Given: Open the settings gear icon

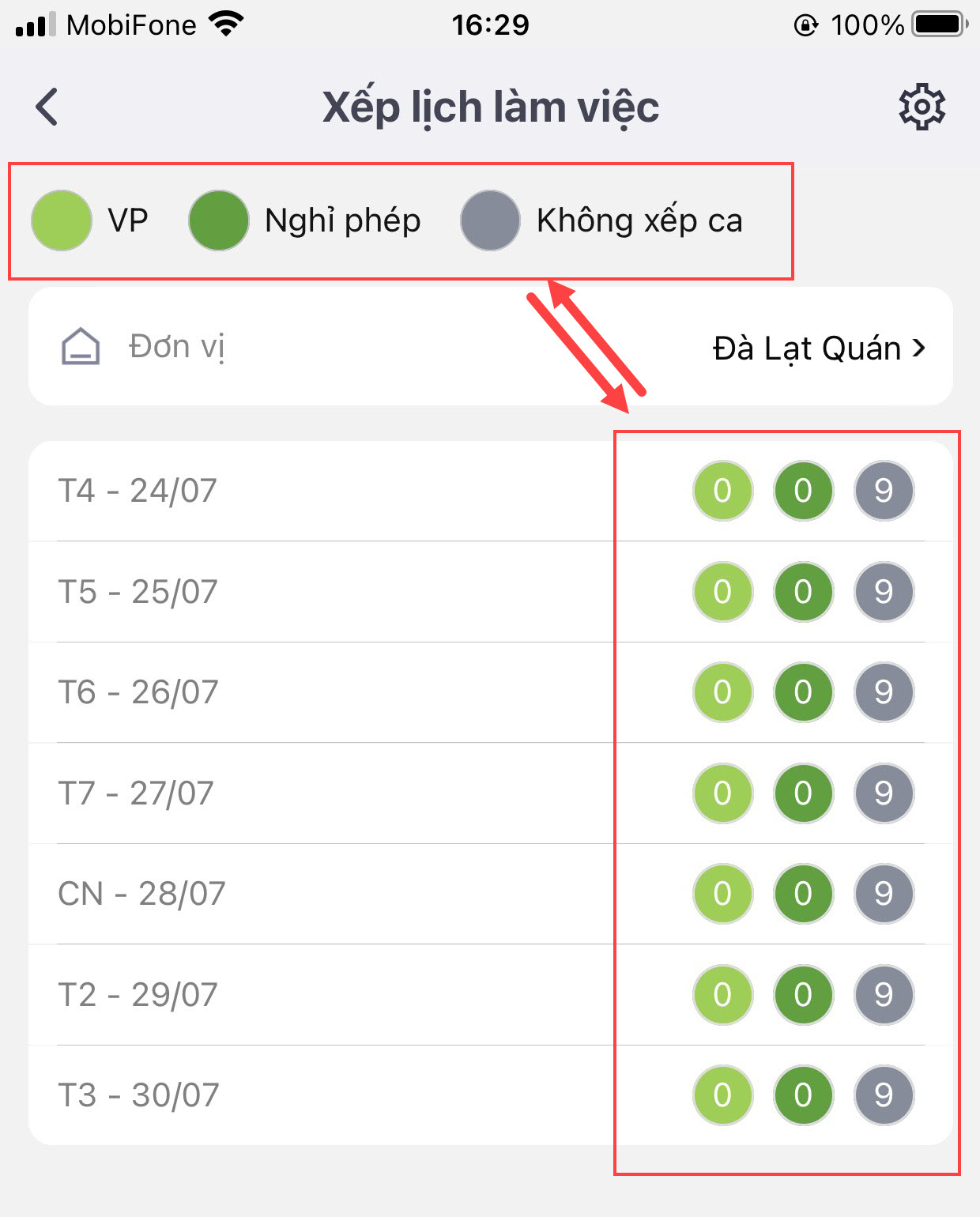Looking at the screenshot, I should [x=922, y=107].
